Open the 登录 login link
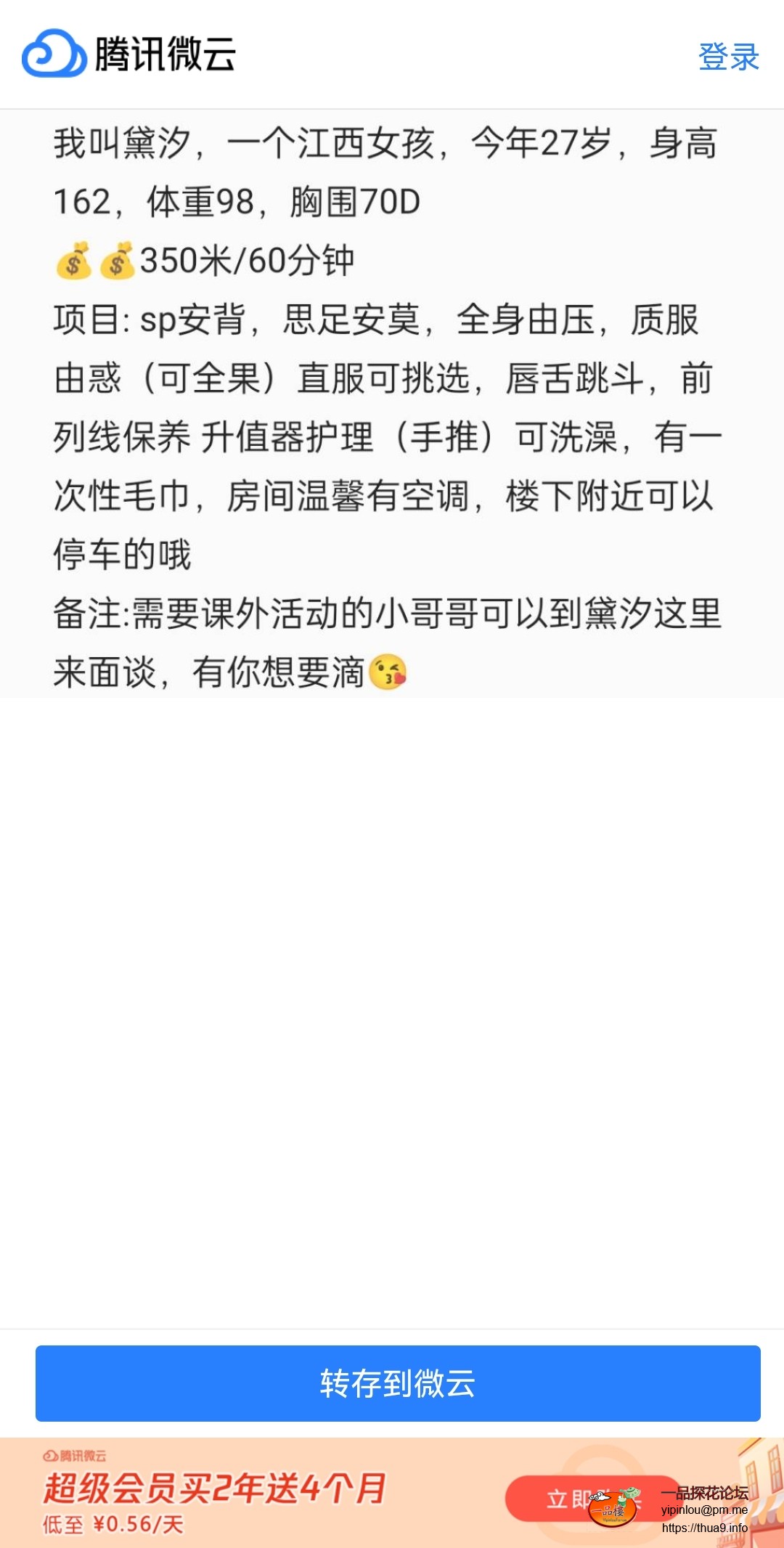This screenshot has width=784, height=1548. click(728, 58)
